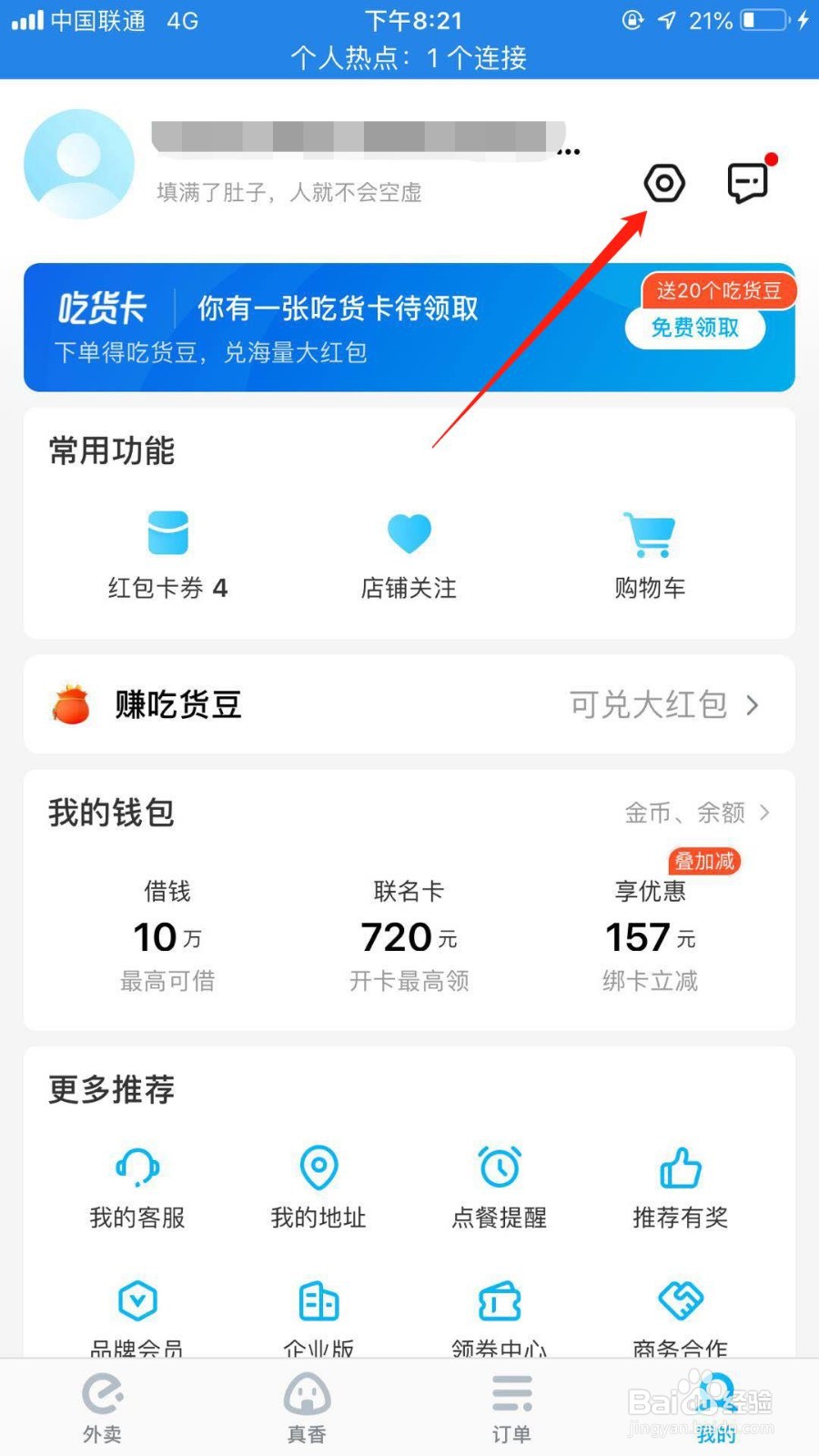
Task: Open the settings gear icon
Action: point(663,182)
